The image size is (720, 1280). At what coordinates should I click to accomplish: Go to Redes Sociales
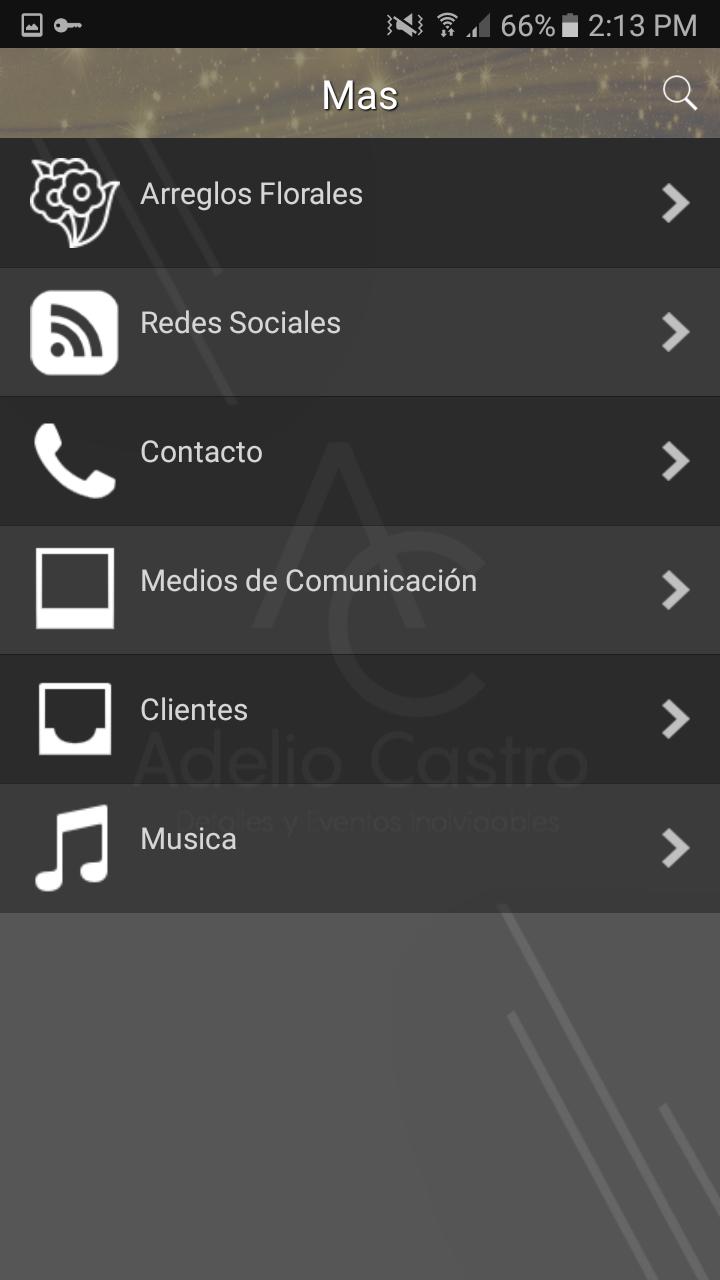[x=360, y=332]
